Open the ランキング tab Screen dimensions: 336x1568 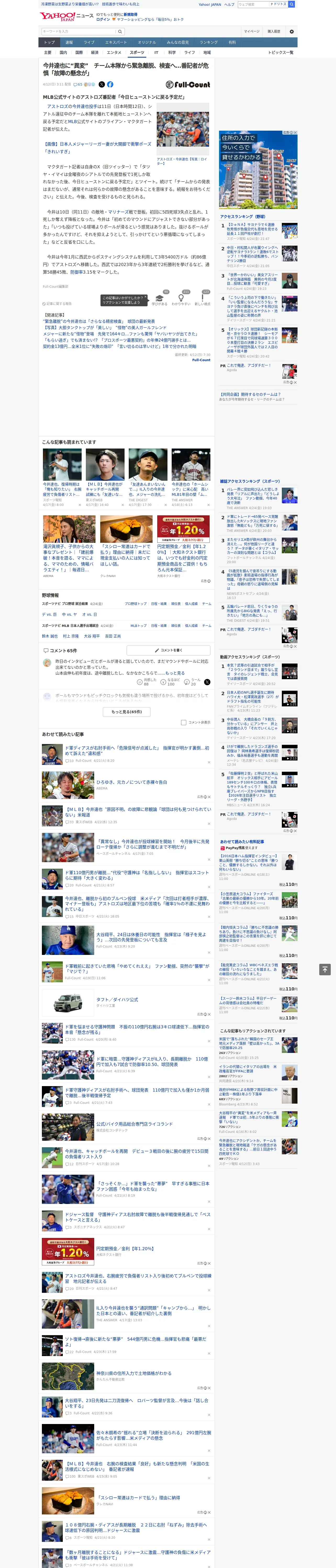click(x=209, y=43)
